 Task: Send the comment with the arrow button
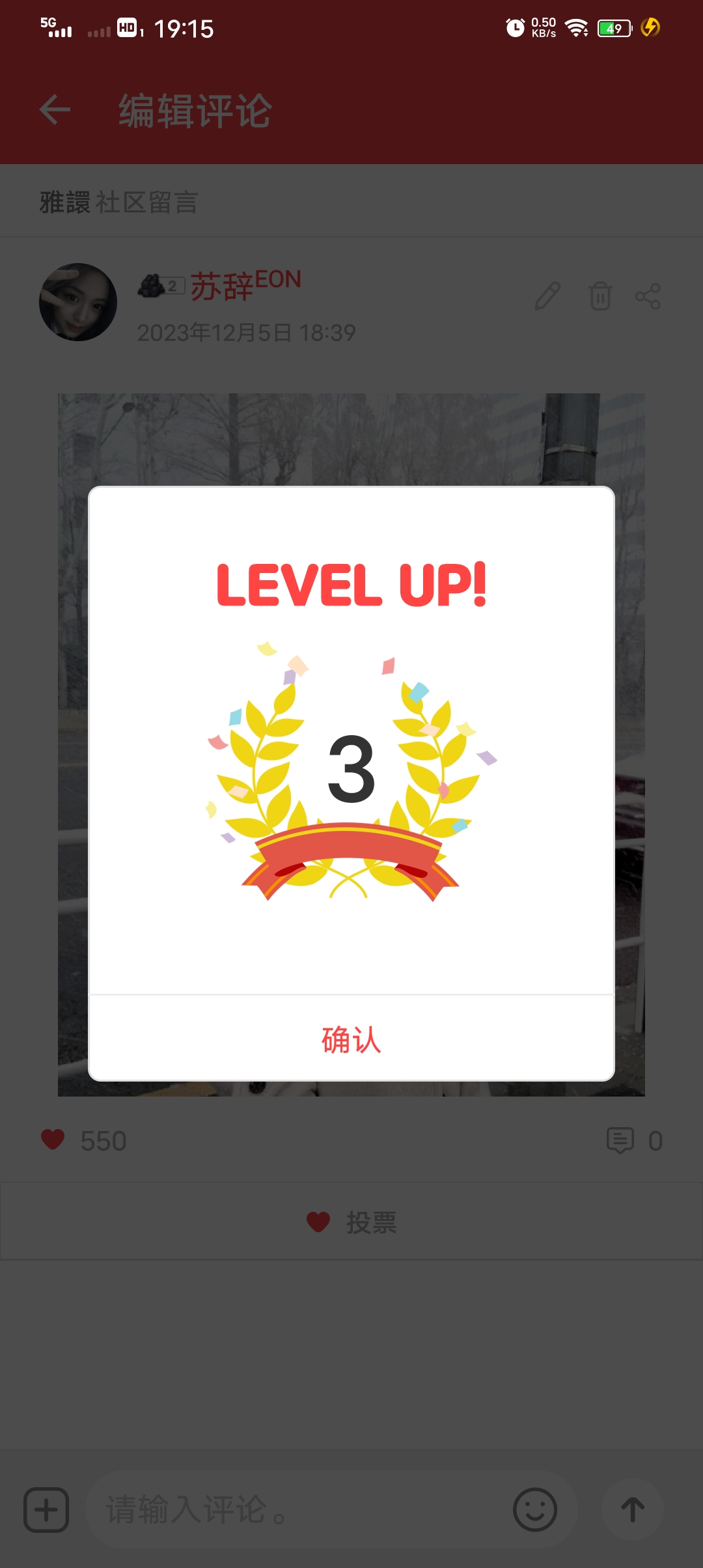click(632, 1509)
